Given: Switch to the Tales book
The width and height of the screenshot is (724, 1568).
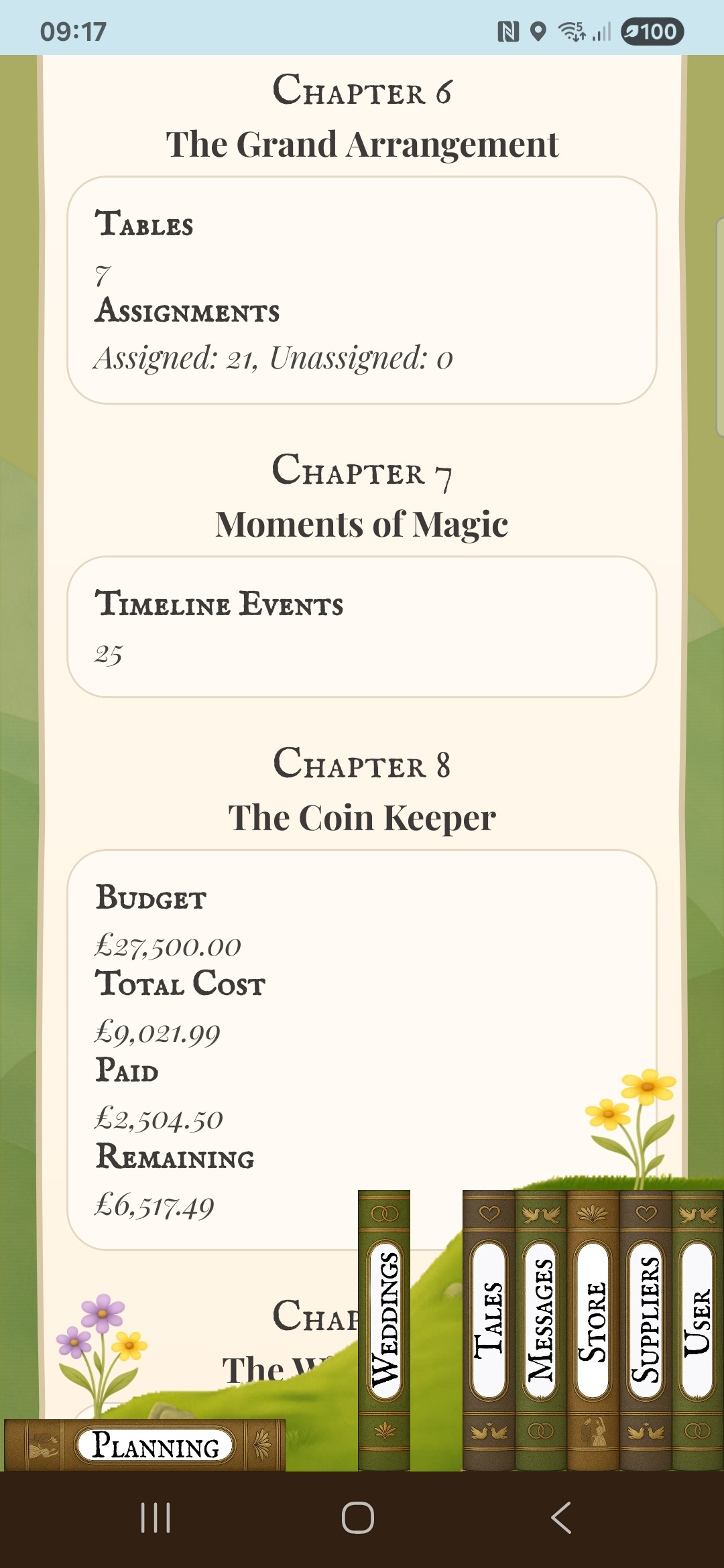Looking at the screenshot, I should tap(489, 1321).
